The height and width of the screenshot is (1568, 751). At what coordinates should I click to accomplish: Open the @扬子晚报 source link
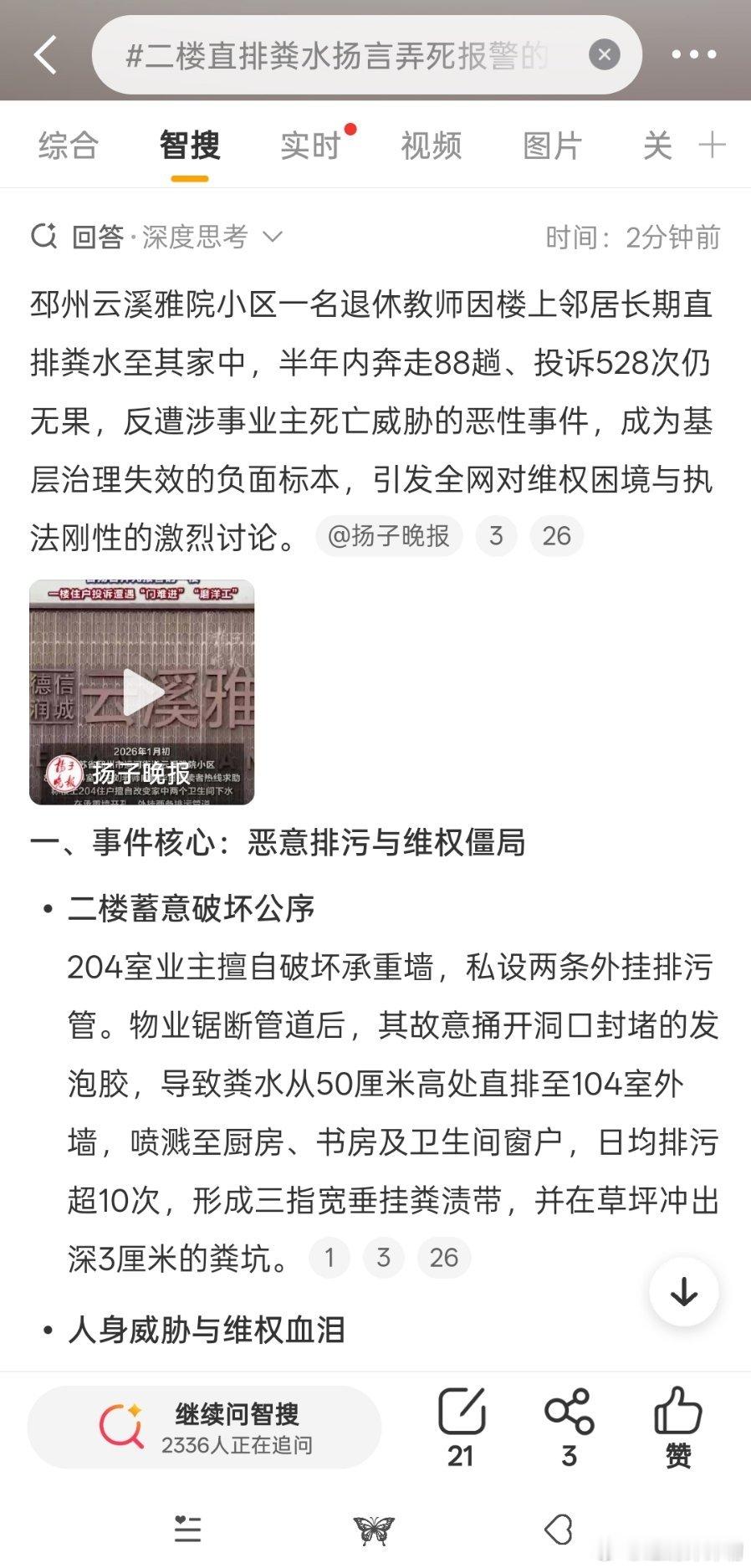[389, 536]
